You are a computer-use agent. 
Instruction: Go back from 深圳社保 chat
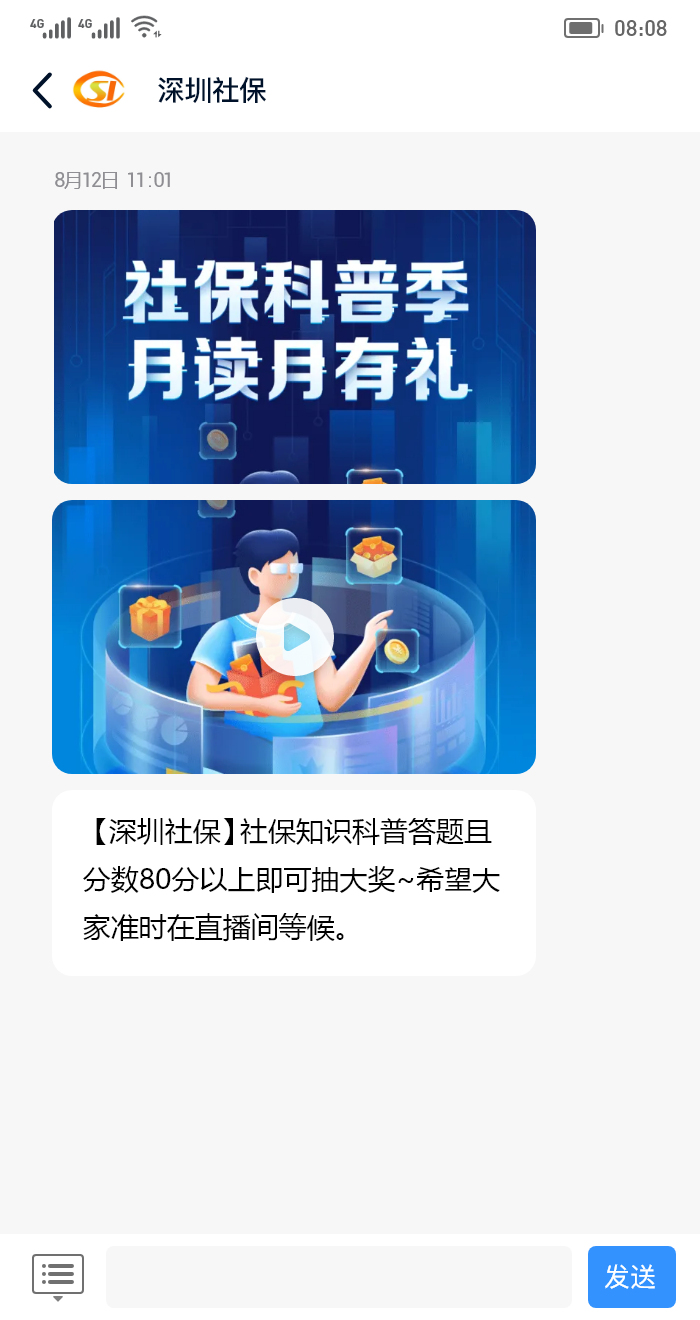42,91
